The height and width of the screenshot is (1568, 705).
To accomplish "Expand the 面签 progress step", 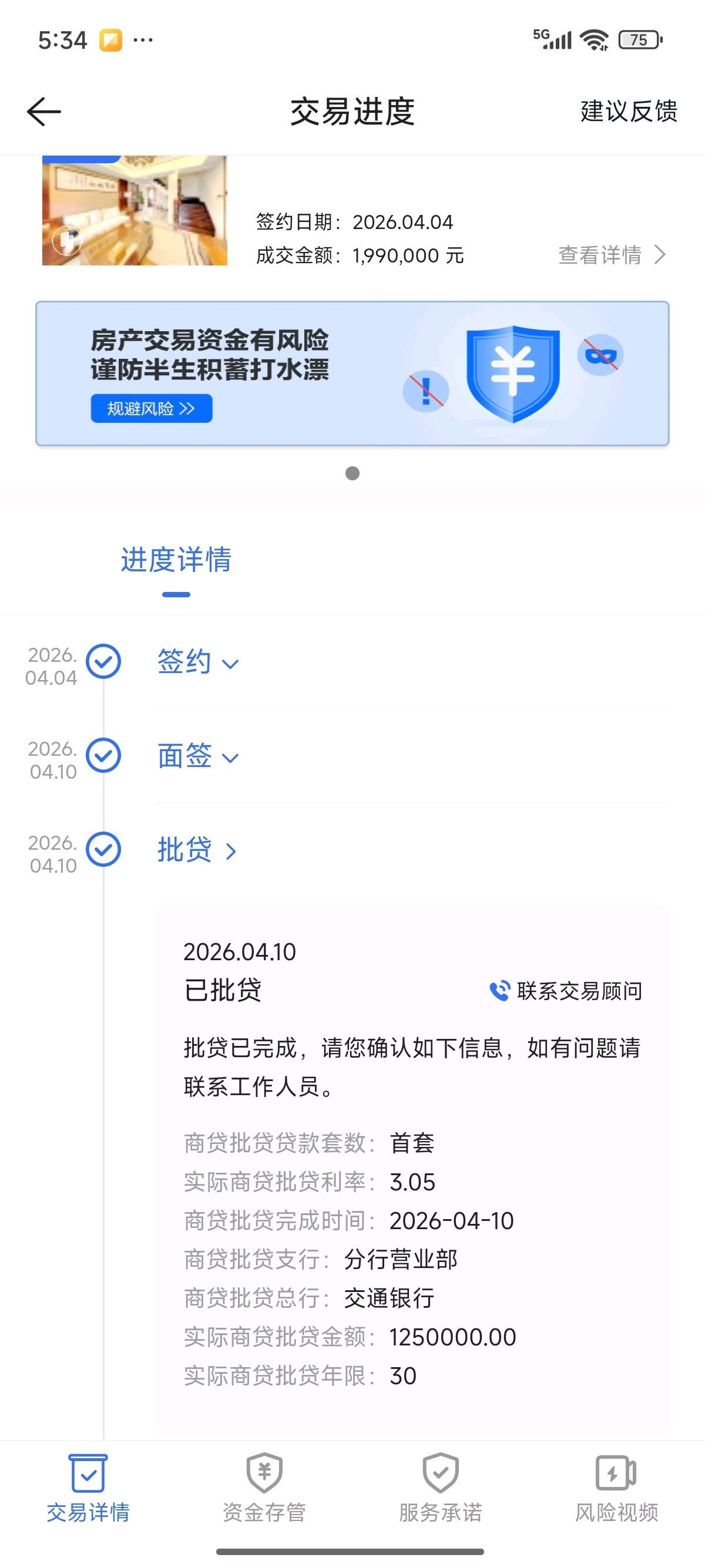I will tap(197, 756).
